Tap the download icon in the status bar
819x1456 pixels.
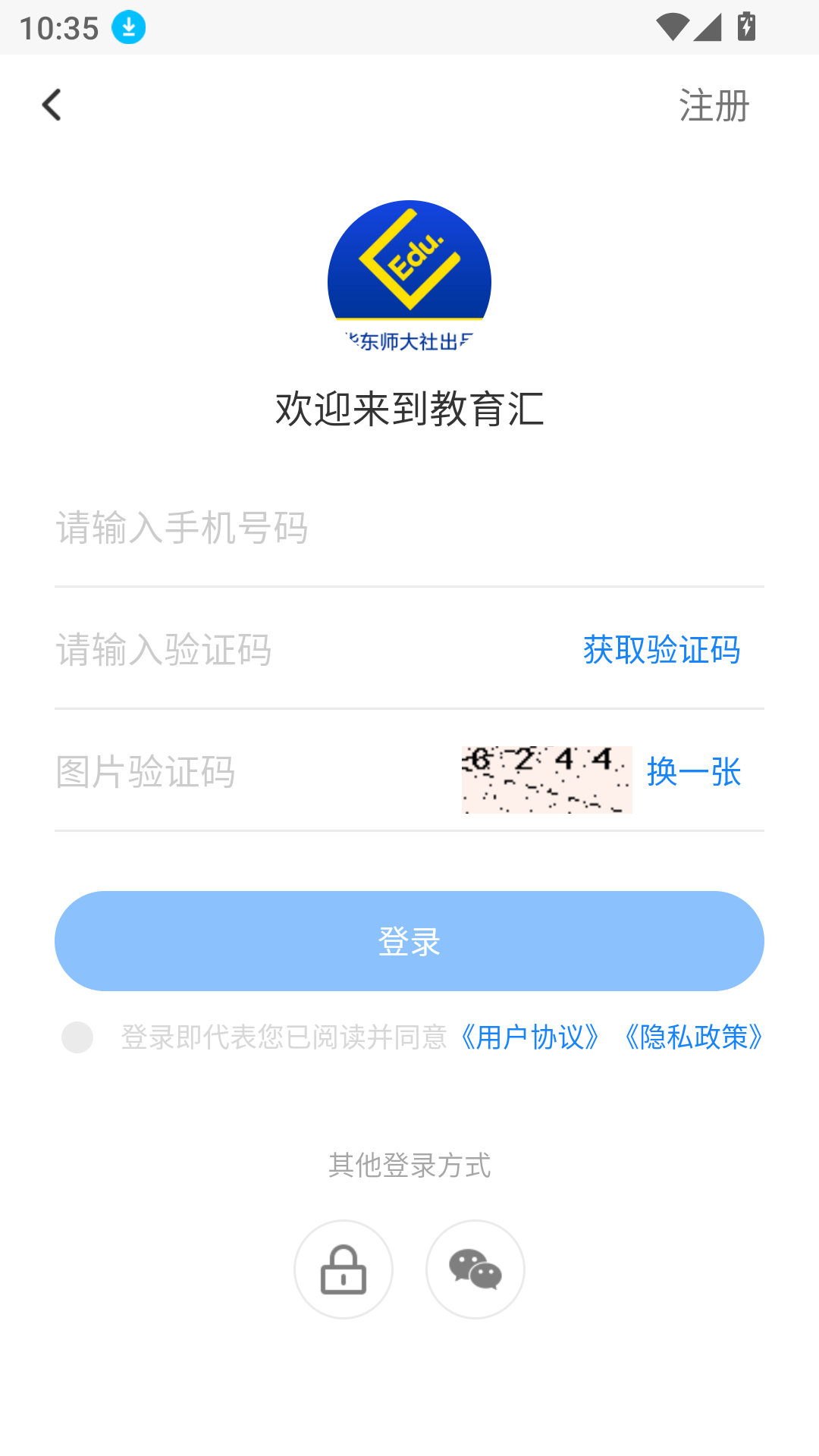coord(127,27)
